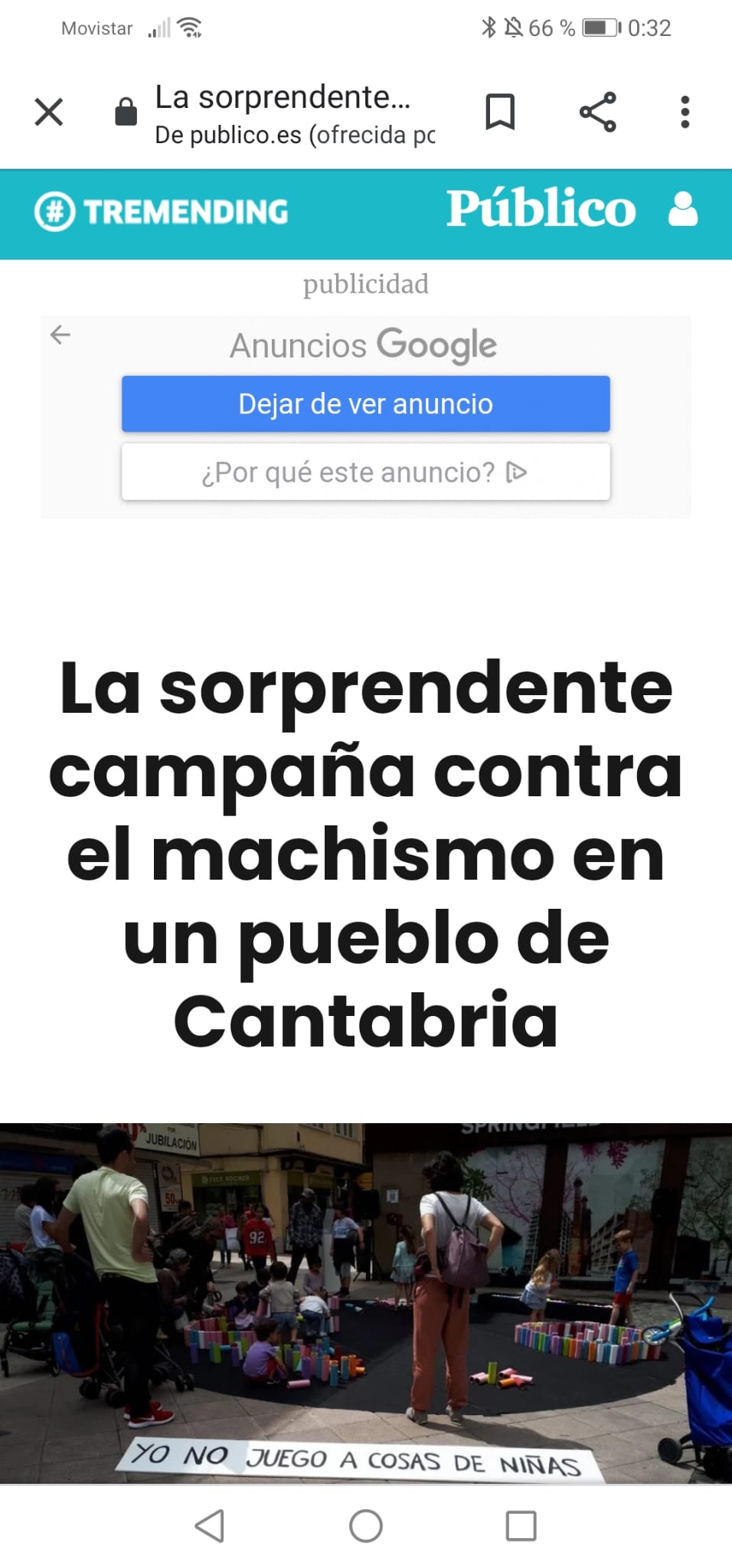Open '¿Por qué este anuncio?' option
Viewport: 732px width, 1568px height.
365,472
